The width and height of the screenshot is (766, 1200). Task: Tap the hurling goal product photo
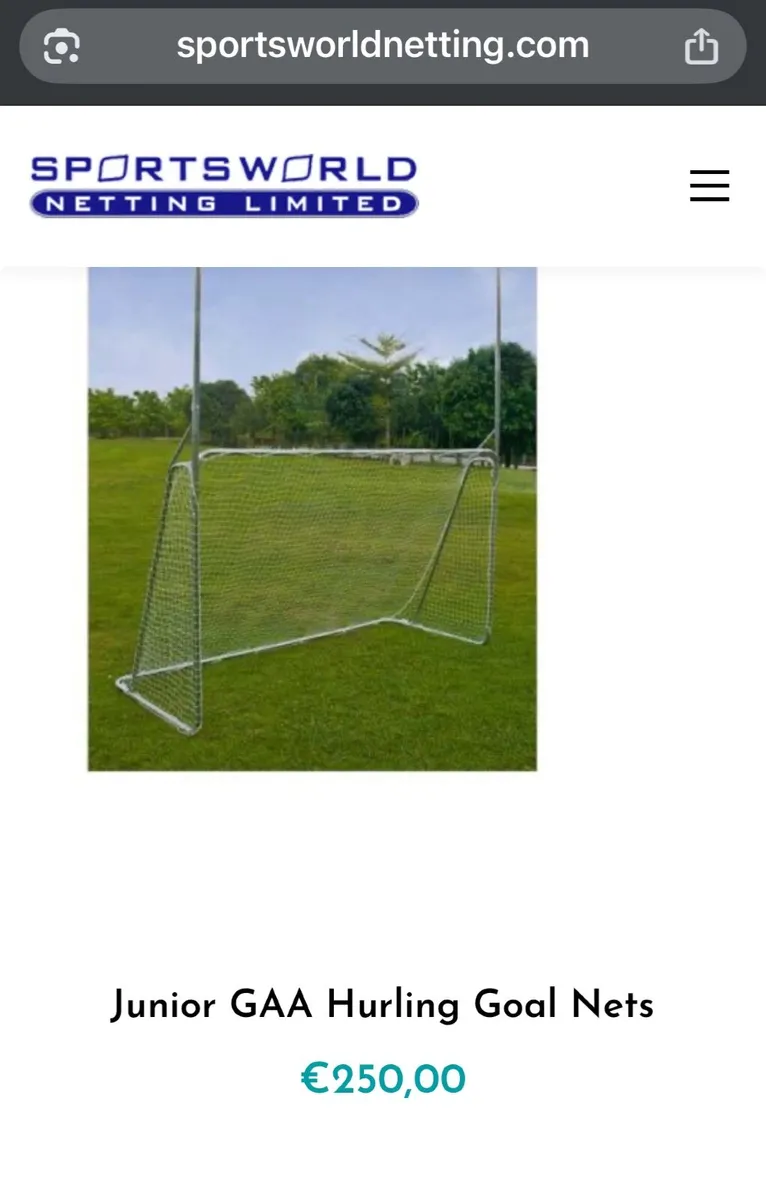[x=313, y=518]
